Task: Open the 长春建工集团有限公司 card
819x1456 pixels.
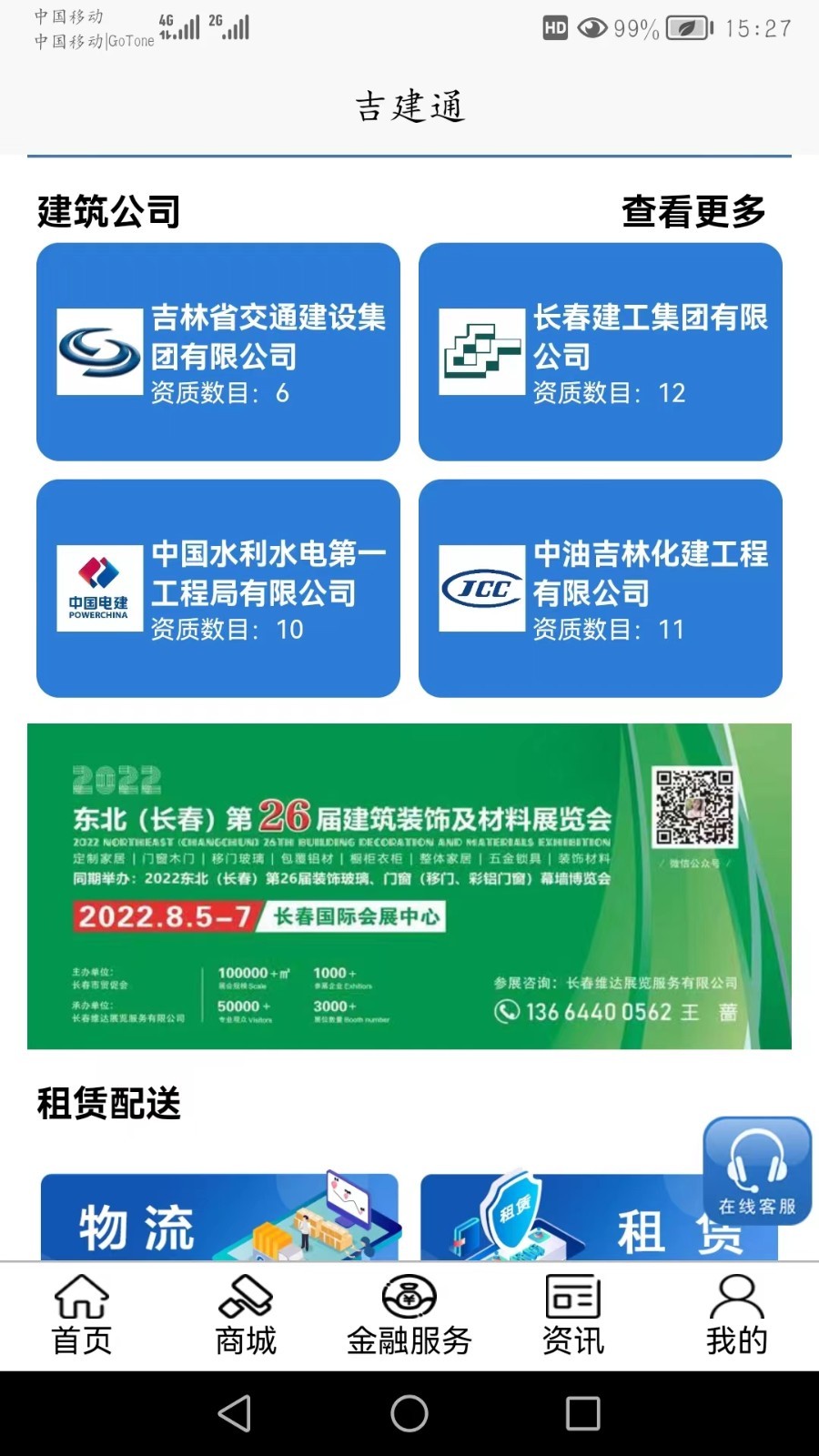Action: coord(601,351)
